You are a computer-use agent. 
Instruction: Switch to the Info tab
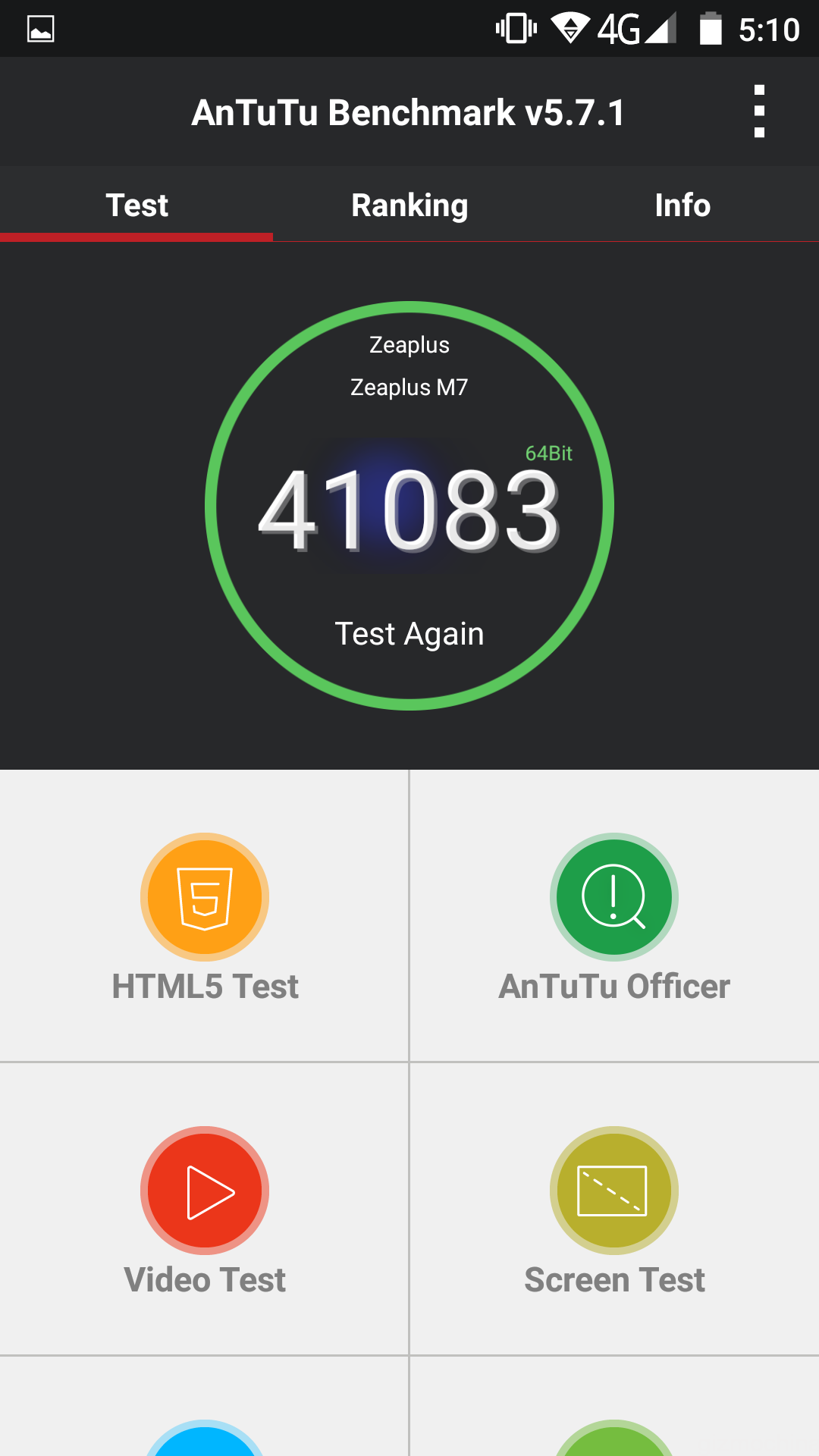point(682,206)
